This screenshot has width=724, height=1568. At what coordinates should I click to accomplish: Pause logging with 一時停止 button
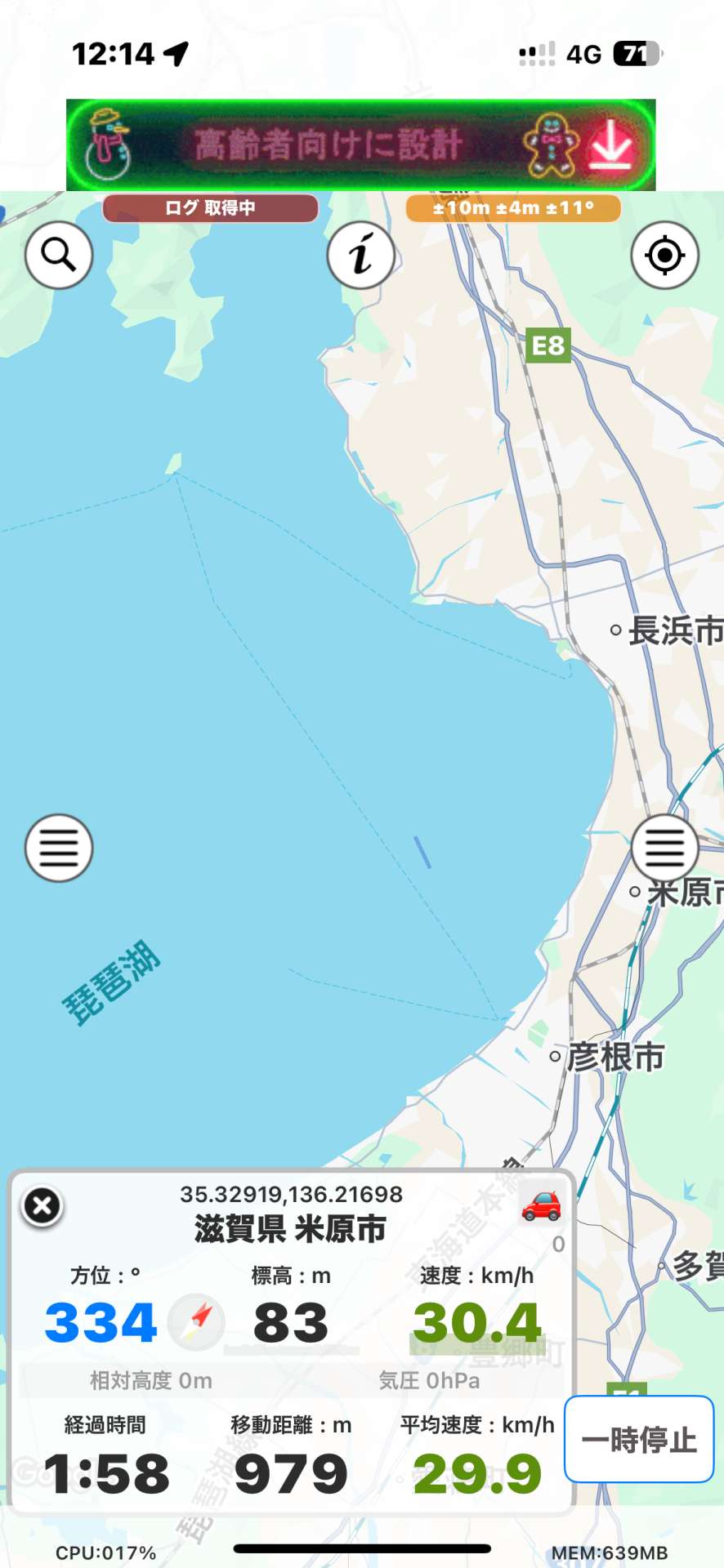coord(639,1439)
